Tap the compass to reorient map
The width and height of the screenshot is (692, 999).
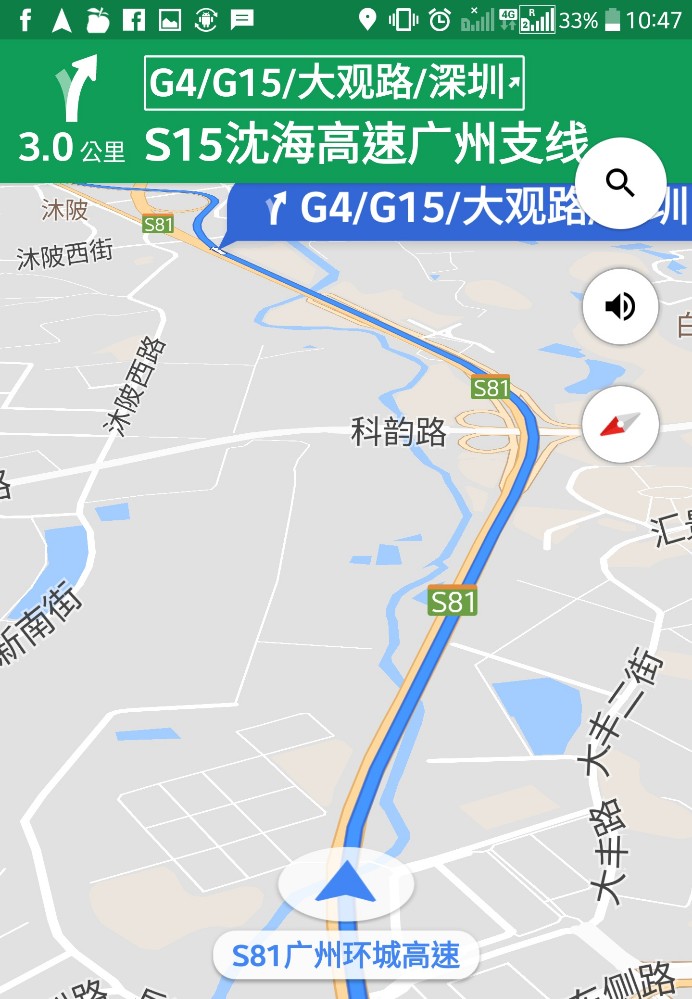620,424
